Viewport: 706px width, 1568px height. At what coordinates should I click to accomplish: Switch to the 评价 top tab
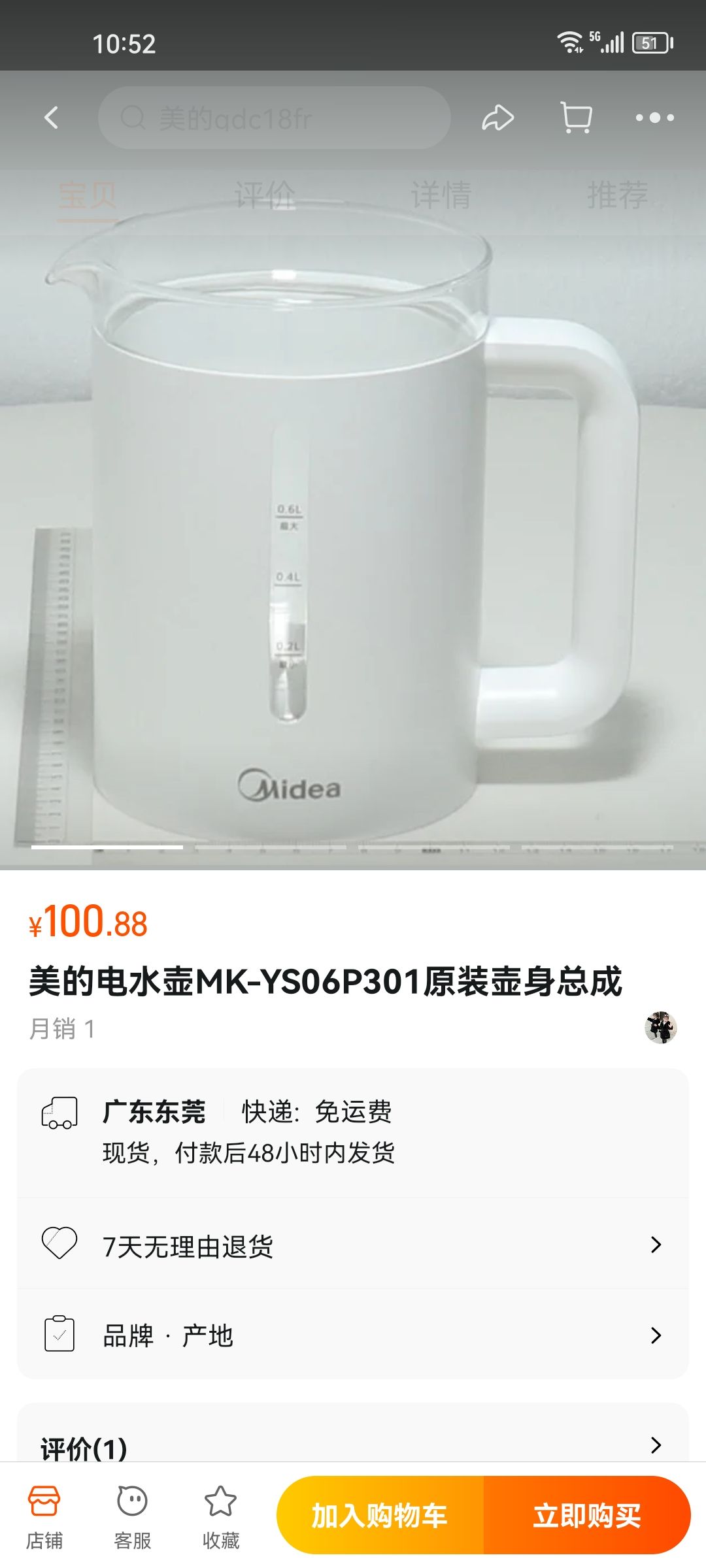pos(265,195)
